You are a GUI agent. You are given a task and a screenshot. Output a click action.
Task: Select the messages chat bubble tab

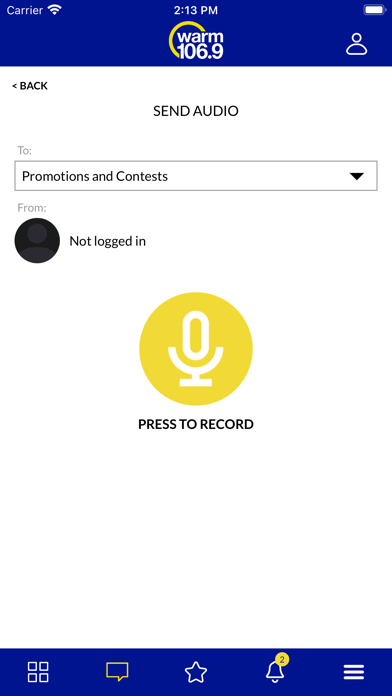pyautogui.click(x=117, y=672)
